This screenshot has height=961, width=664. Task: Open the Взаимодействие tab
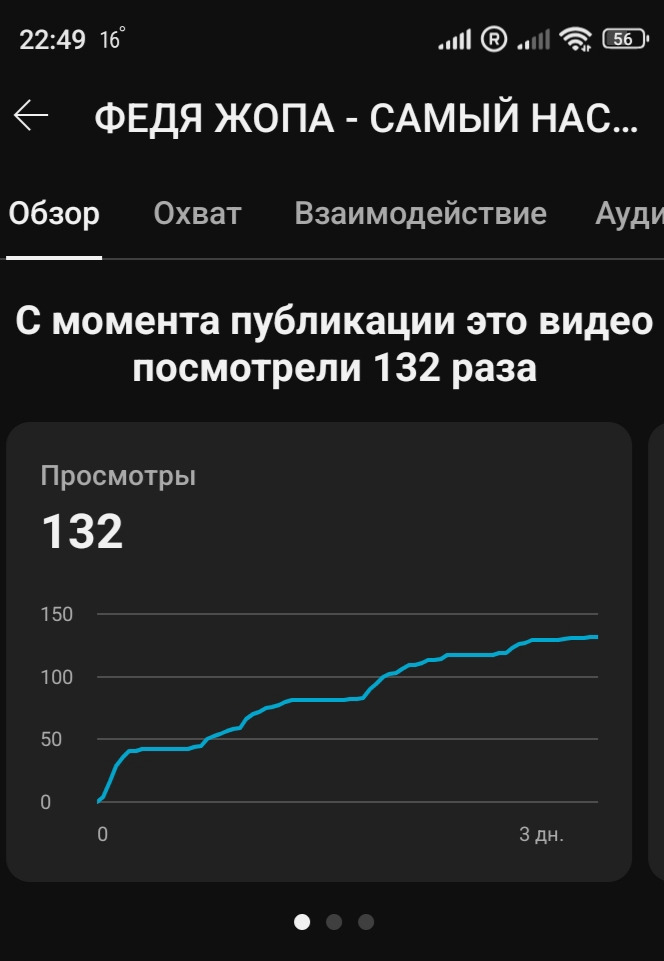pyautogui.click(x=420, y=214)
